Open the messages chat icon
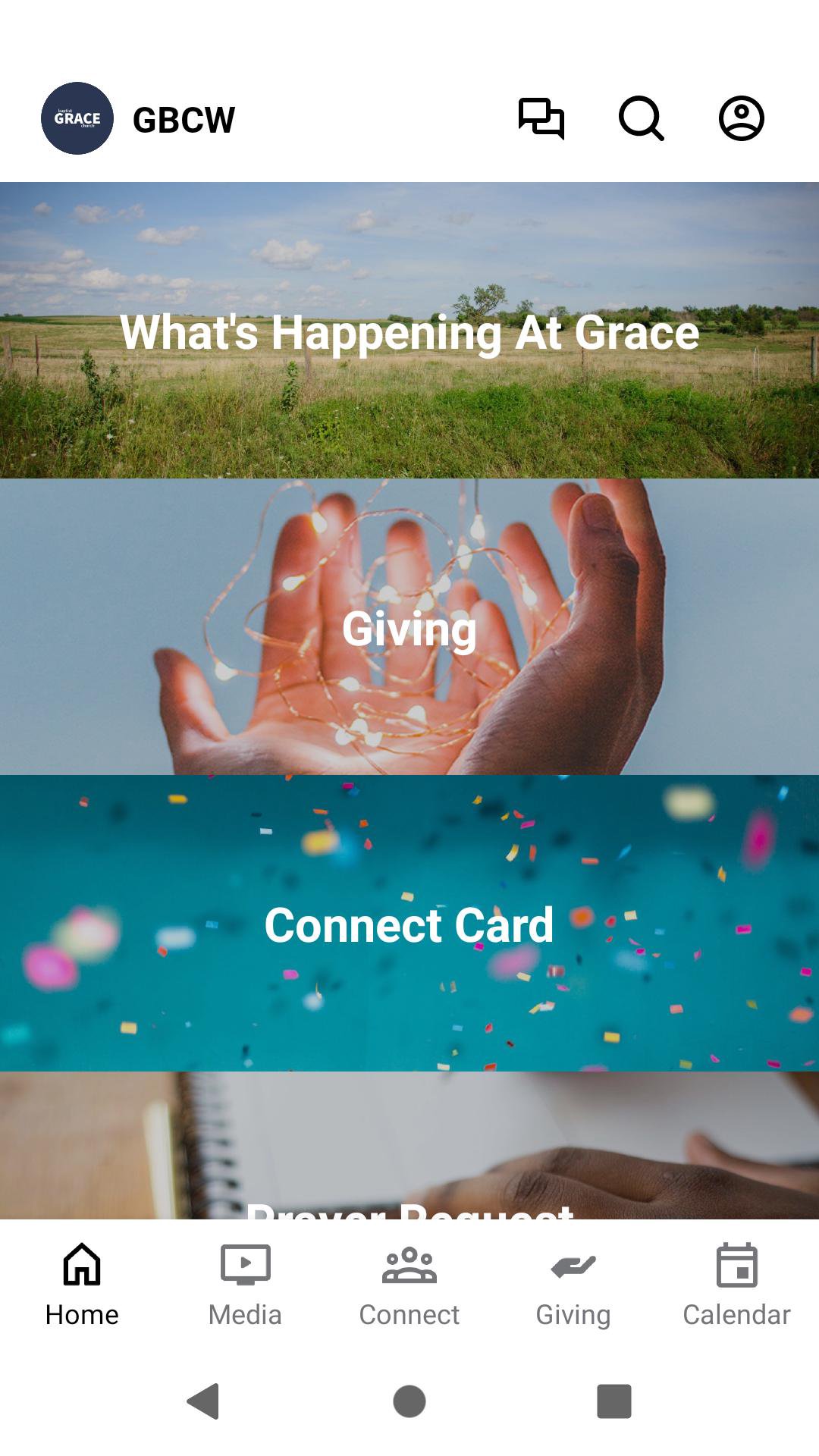Viewport: 819px width, 1456px height. pos(541,118)
